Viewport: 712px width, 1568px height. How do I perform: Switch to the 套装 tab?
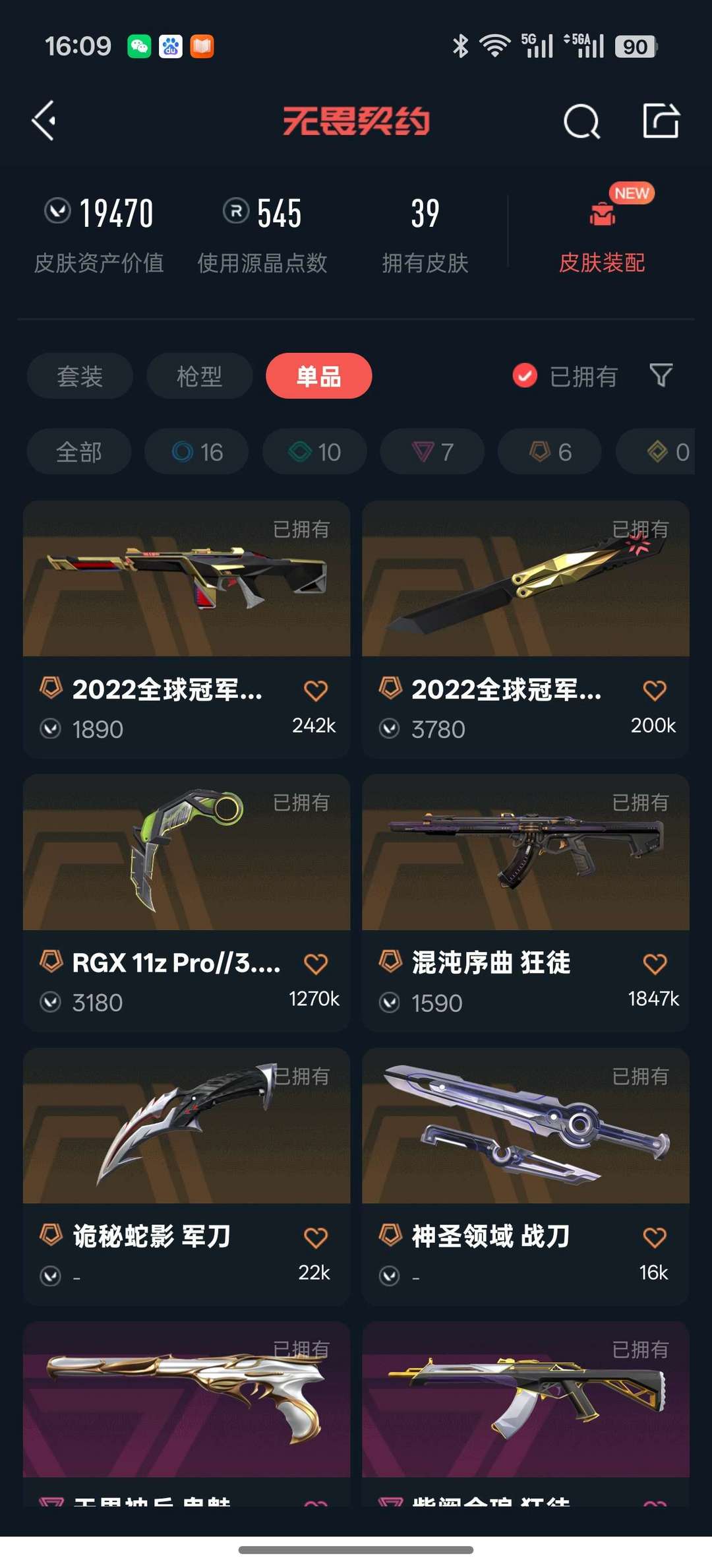80,376
